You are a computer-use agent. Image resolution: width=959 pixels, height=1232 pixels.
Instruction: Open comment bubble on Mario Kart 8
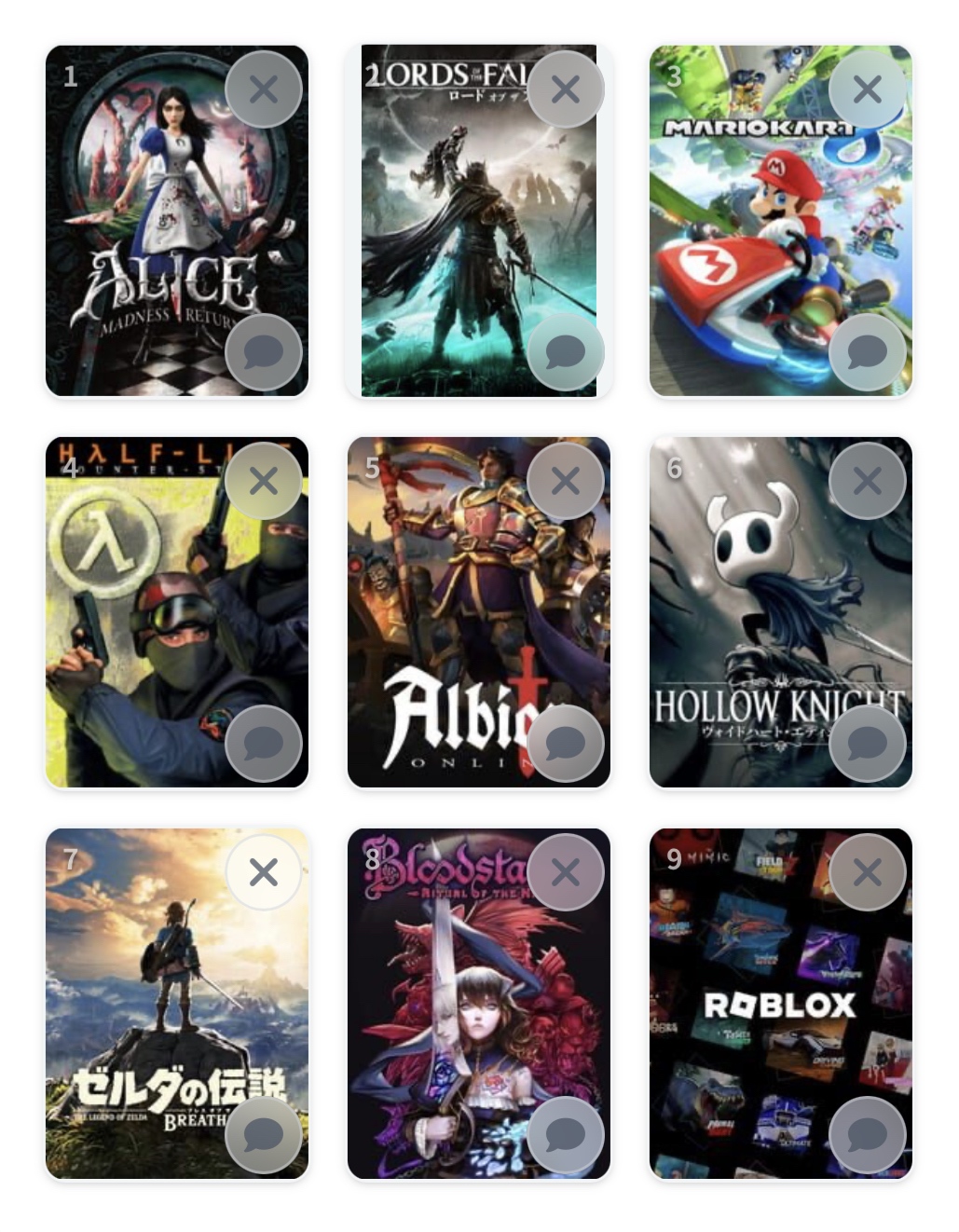tap(868, 352)
